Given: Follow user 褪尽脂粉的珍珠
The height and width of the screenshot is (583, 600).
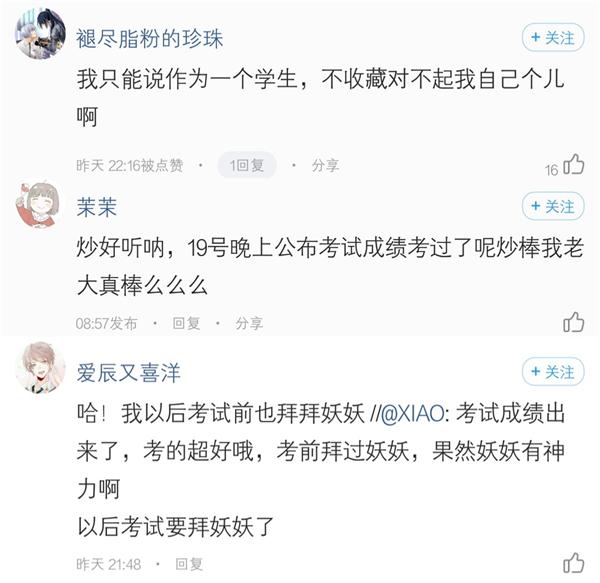Looking at the screenshot, I should (553, 38).
